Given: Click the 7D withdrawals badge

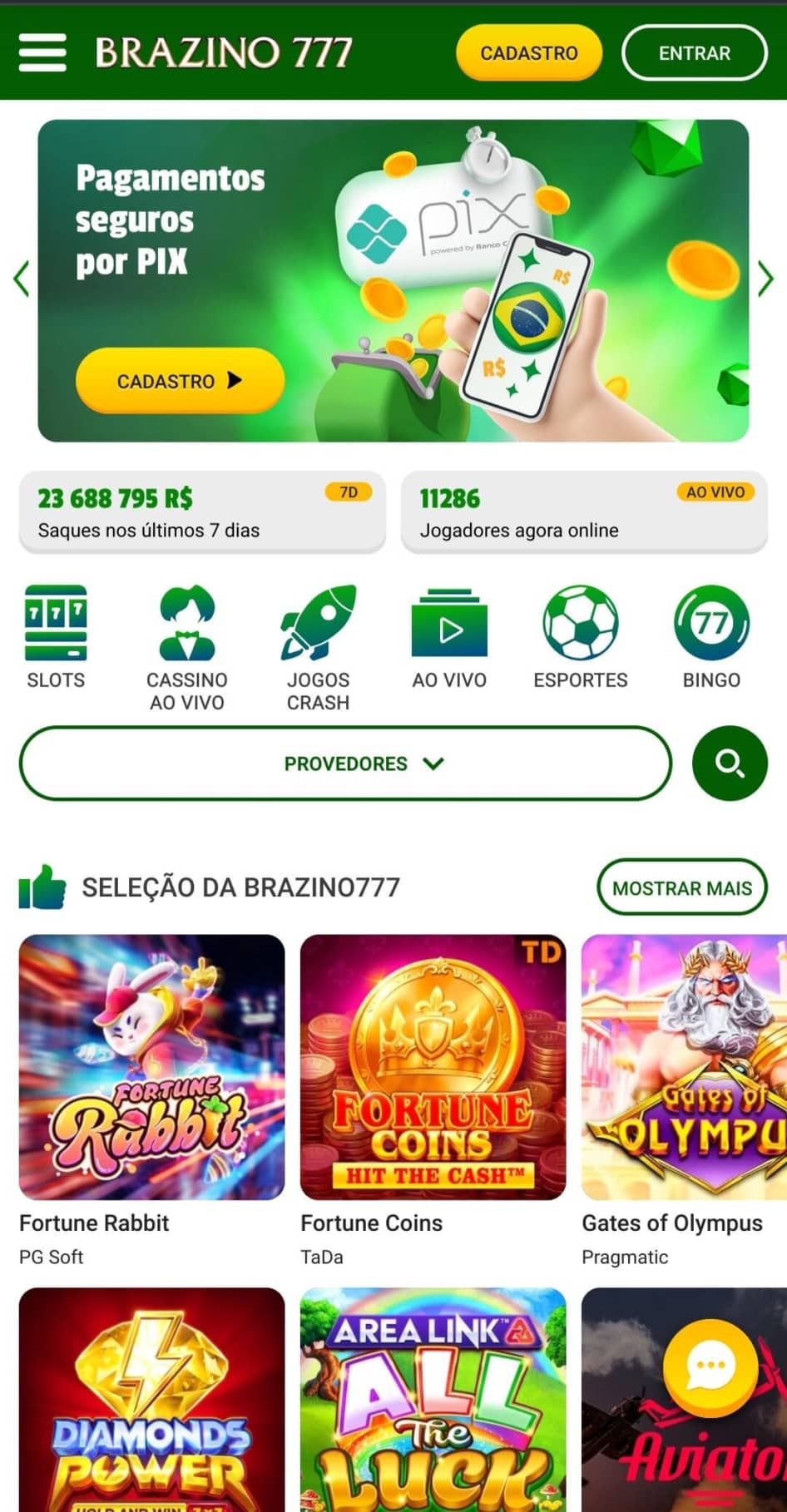Looking at the screenshot, I should [x=349, y=492].
